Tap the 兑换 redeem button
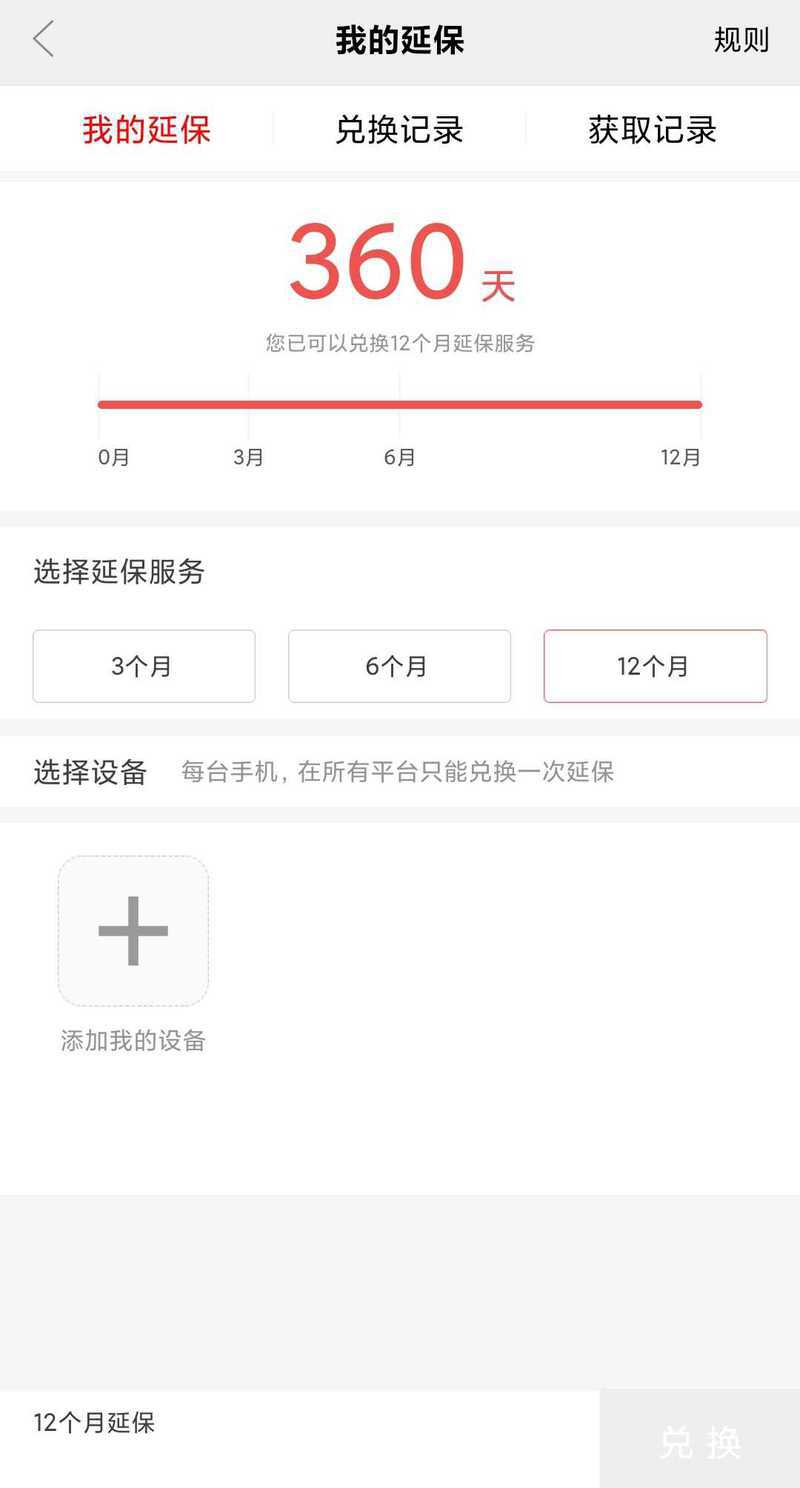The height and width of the screenshot is (1488, 800). pos(700,1439)
